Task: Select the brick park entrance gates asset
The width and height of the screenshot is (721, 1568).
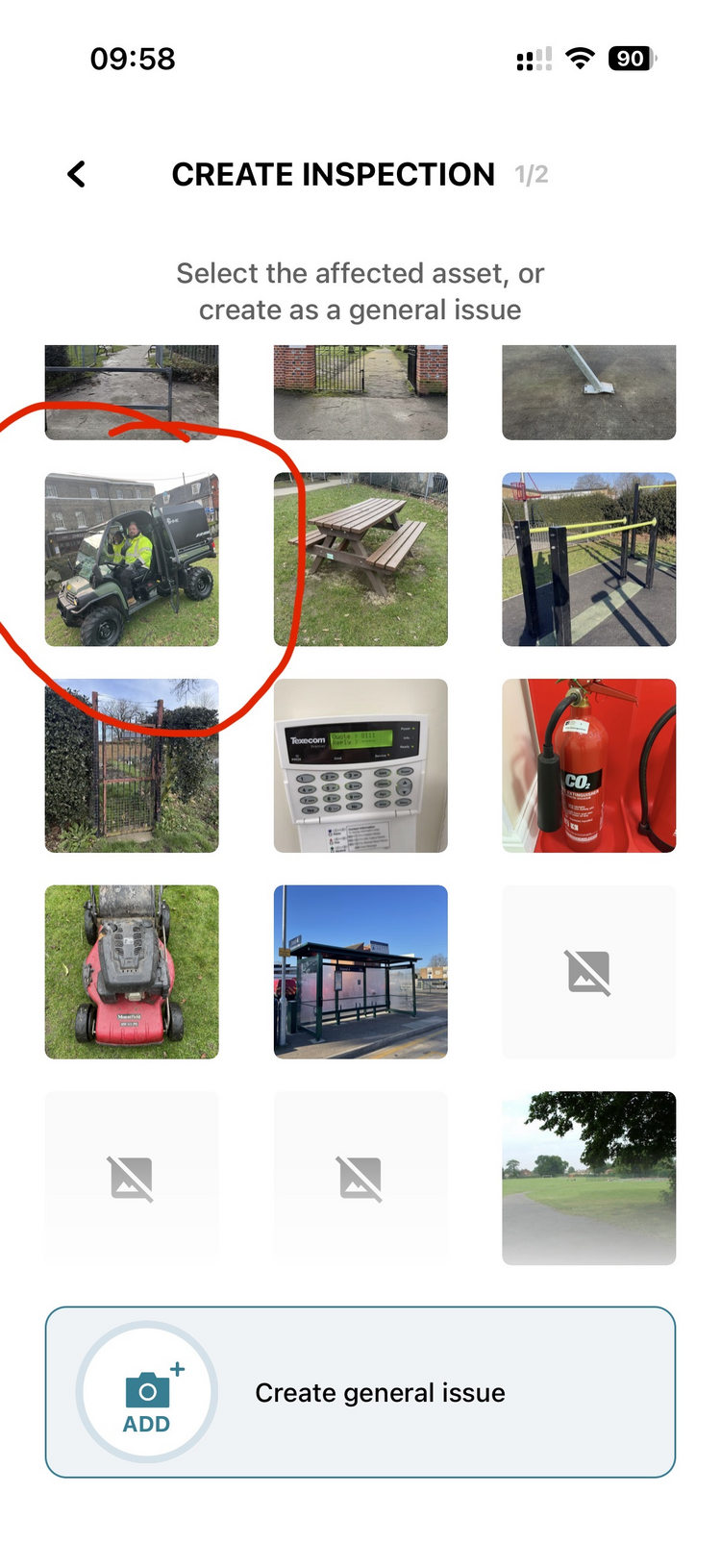Action: point(360,393)
